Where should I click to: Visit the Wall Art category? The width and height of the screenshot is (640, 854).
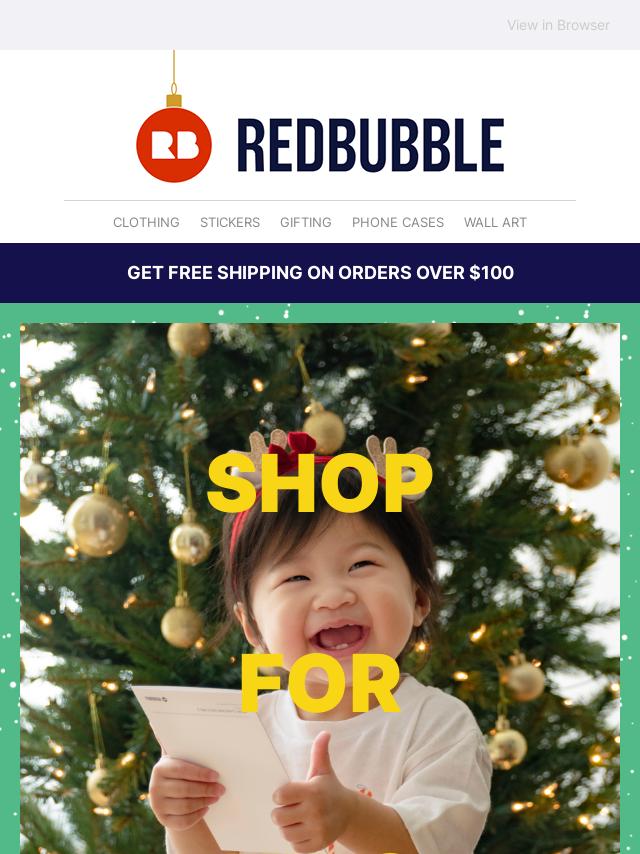tap(495, 222)
